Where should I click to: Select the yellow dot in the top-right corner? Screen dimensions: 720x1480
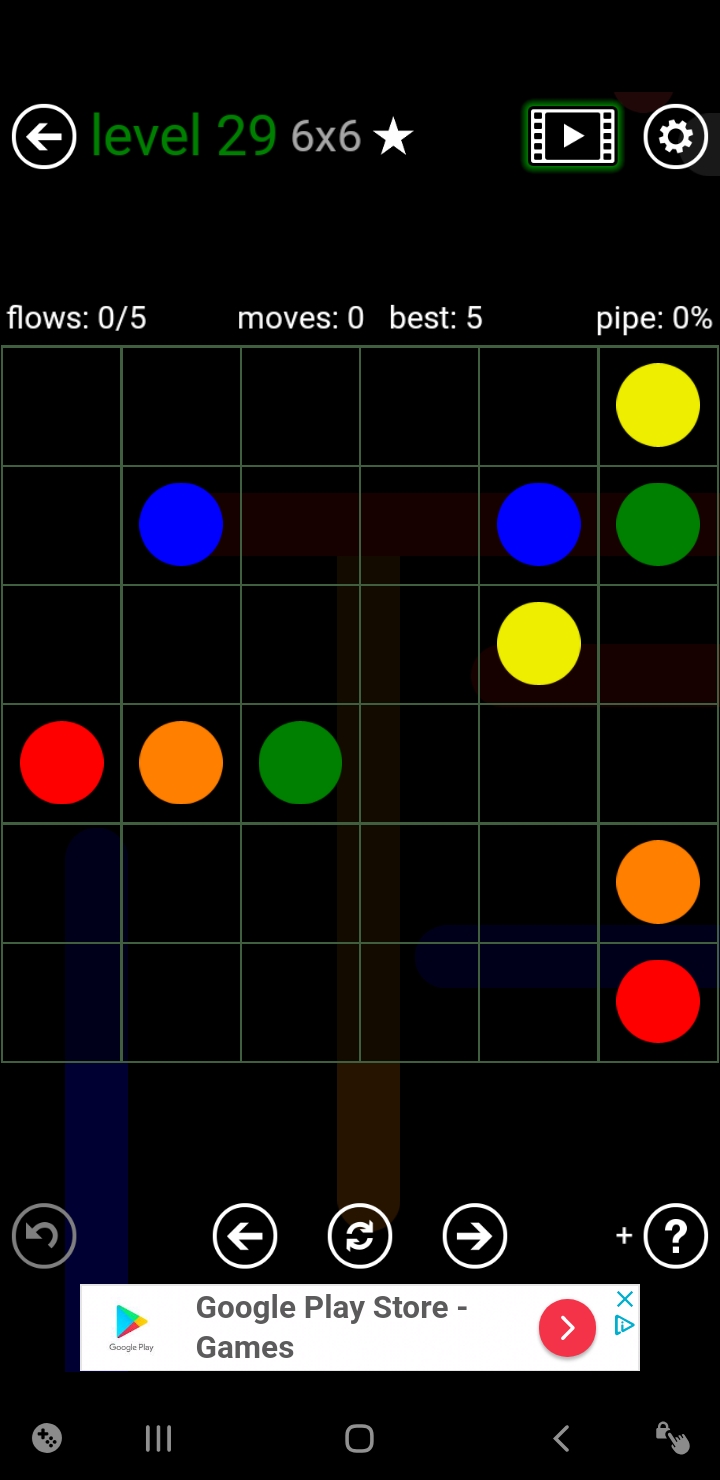657,405
